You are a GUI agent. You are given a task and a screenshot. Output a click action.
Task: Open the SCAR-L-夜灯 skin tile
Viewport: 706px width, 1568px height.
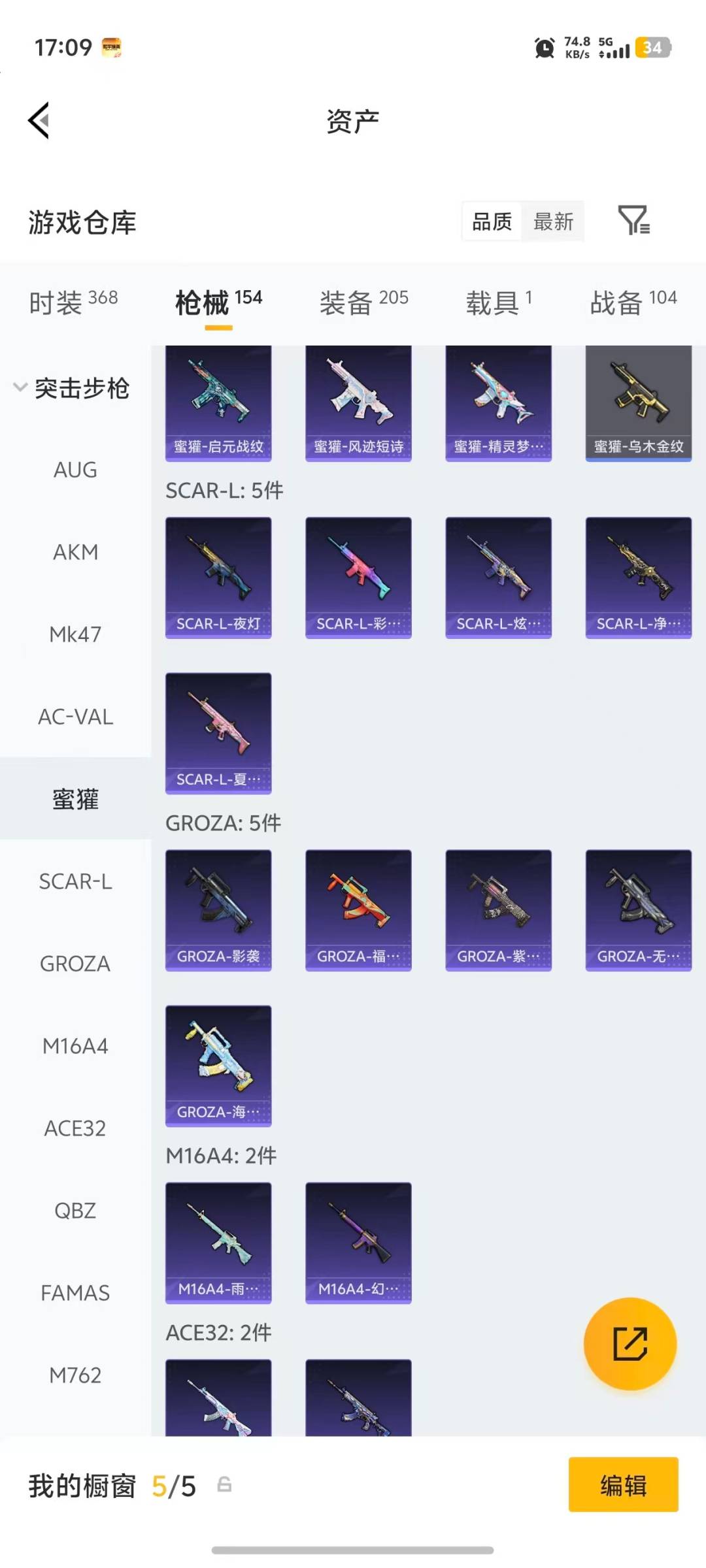[218, 578]
